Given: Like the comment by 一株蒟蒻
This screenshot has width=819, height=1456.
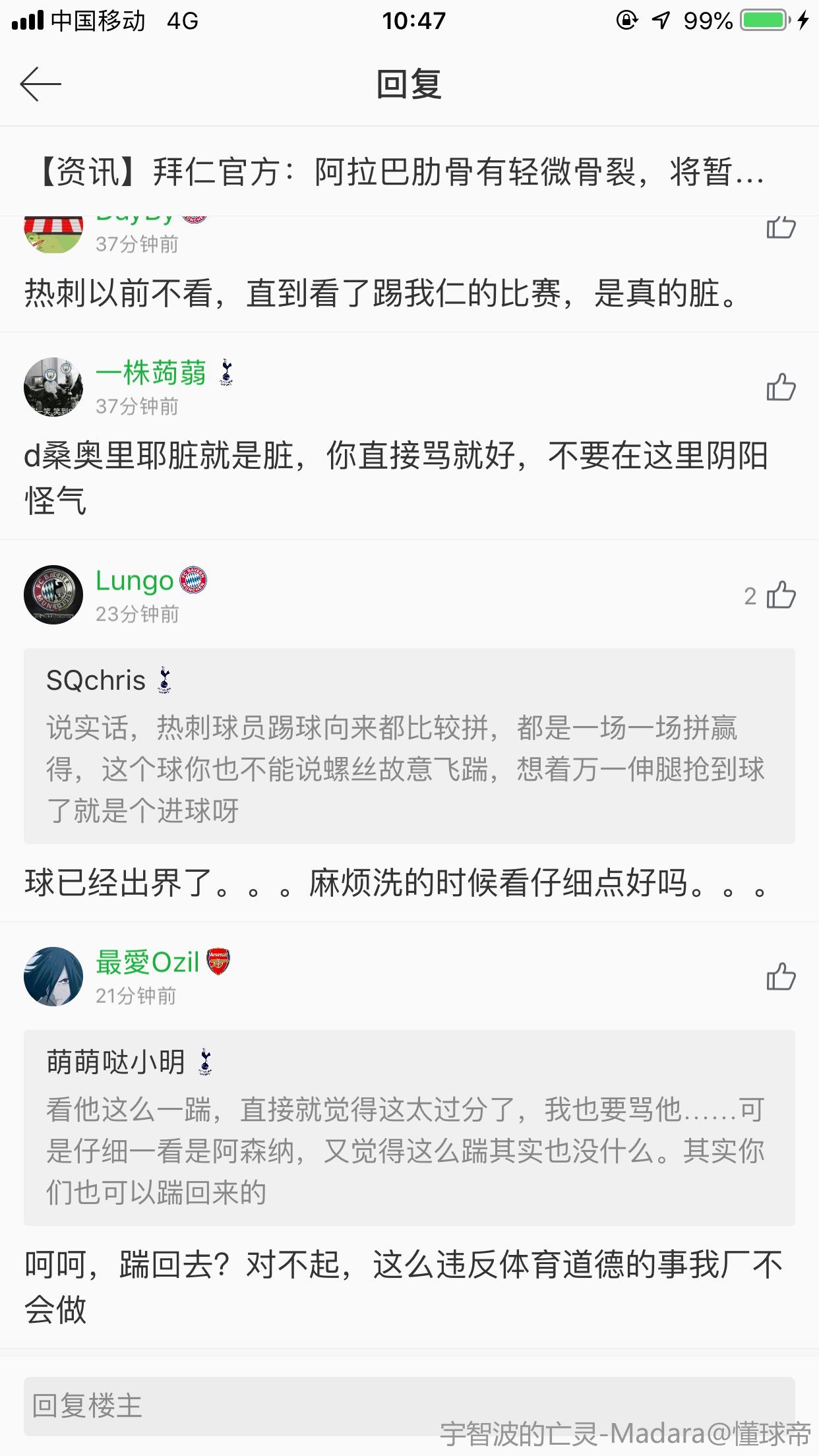Looking at the screenshot, I should click(781, 388).
